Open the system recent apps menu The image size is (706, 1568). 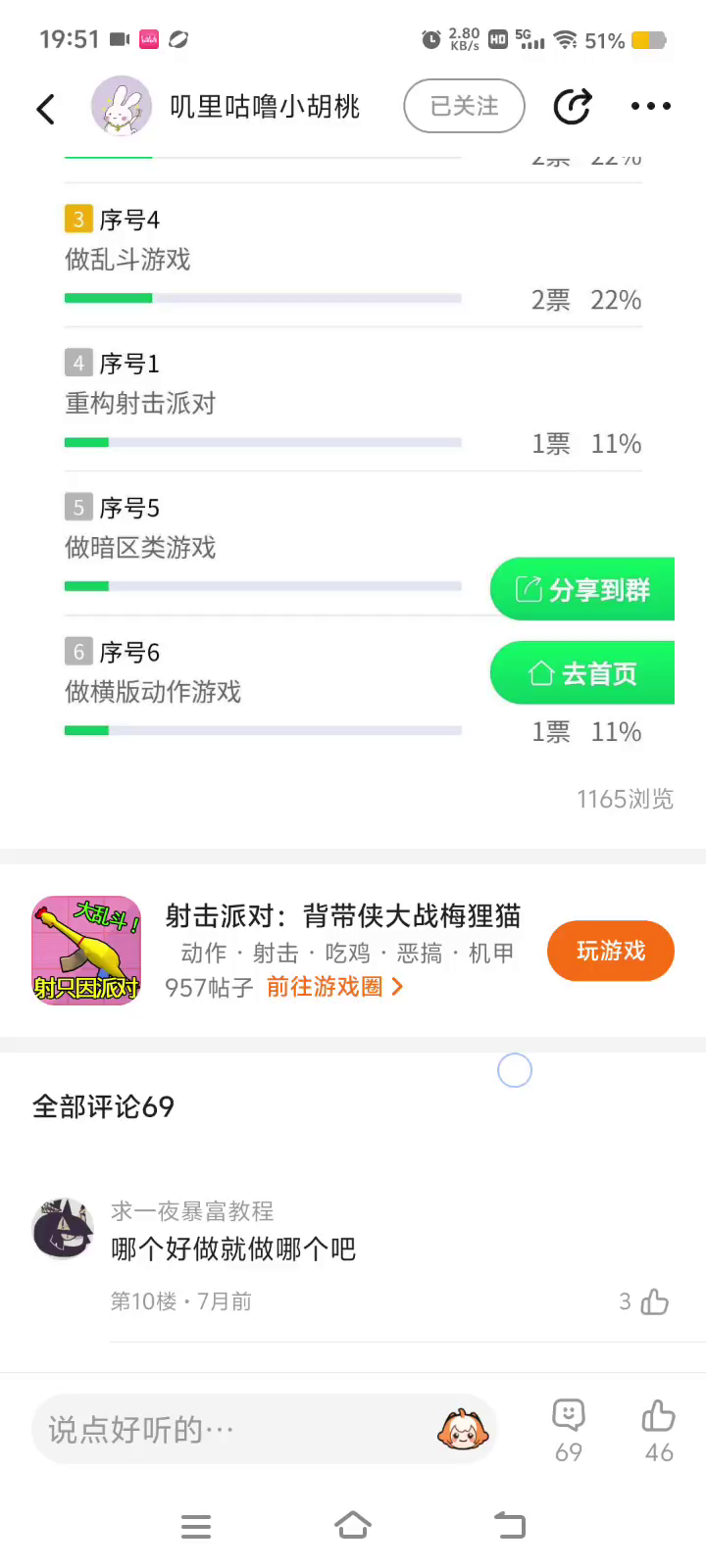pos(196,1526)
